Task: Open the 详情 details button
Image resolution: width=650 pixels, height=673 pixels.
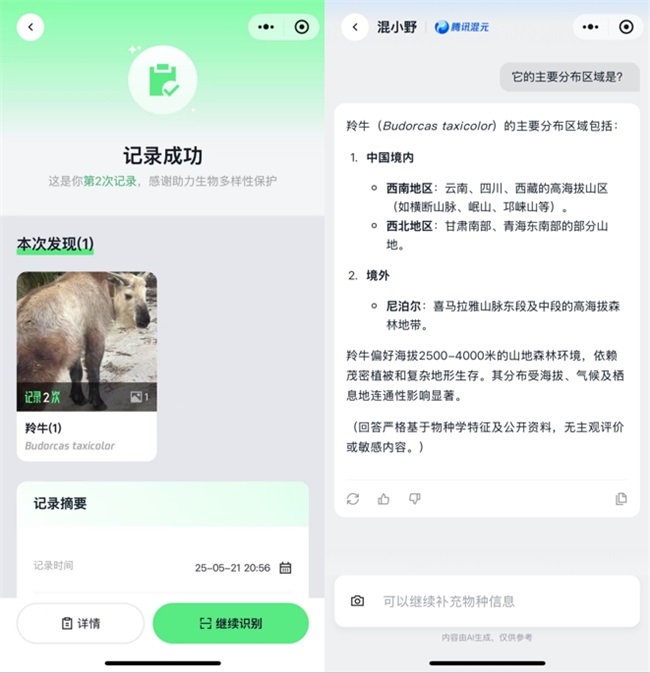Action: pyautogui.click(x=80, y=623)
